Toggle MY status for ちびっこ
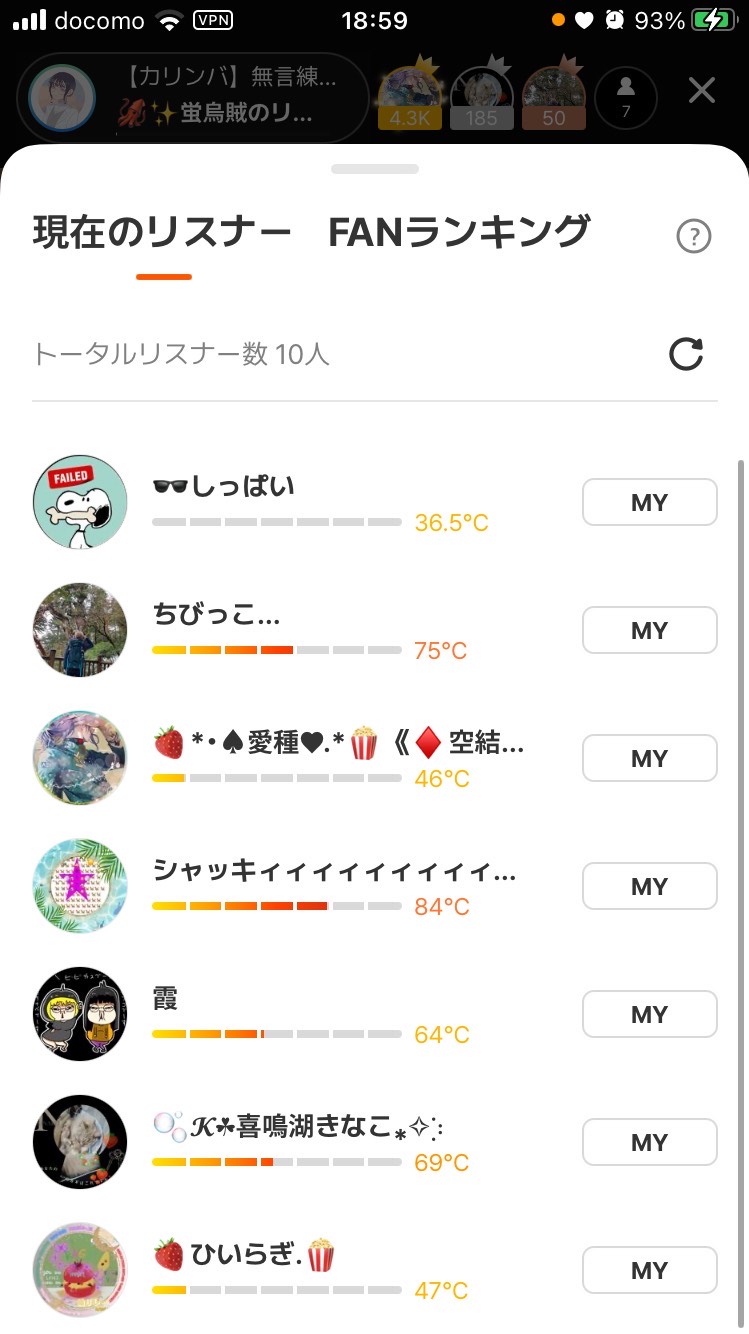Image resolution: width=749 pixels, height=1334 pixels. coord(649,630)
